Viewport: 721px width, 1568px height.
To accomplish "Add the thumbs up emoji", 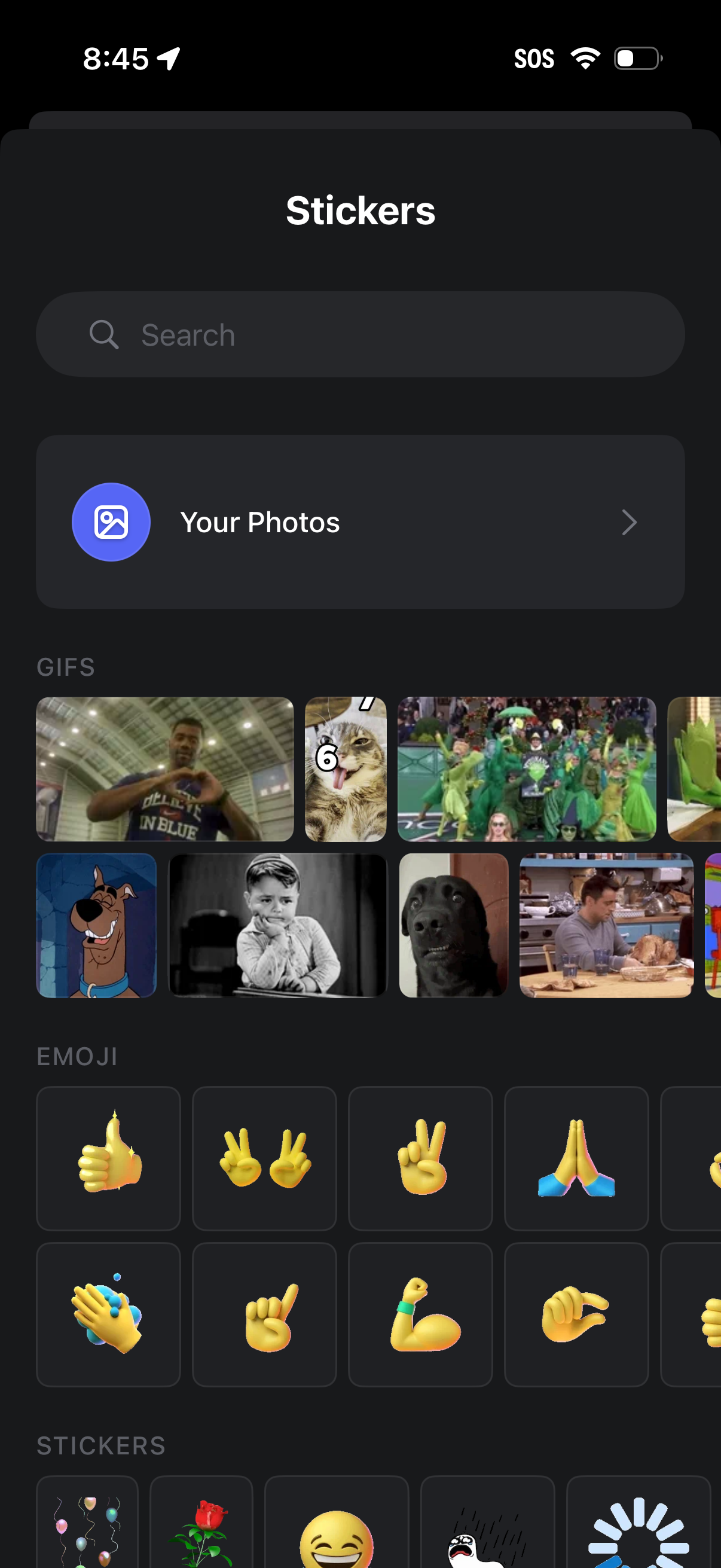I will pyautogui.click(x=108, y=1158).
